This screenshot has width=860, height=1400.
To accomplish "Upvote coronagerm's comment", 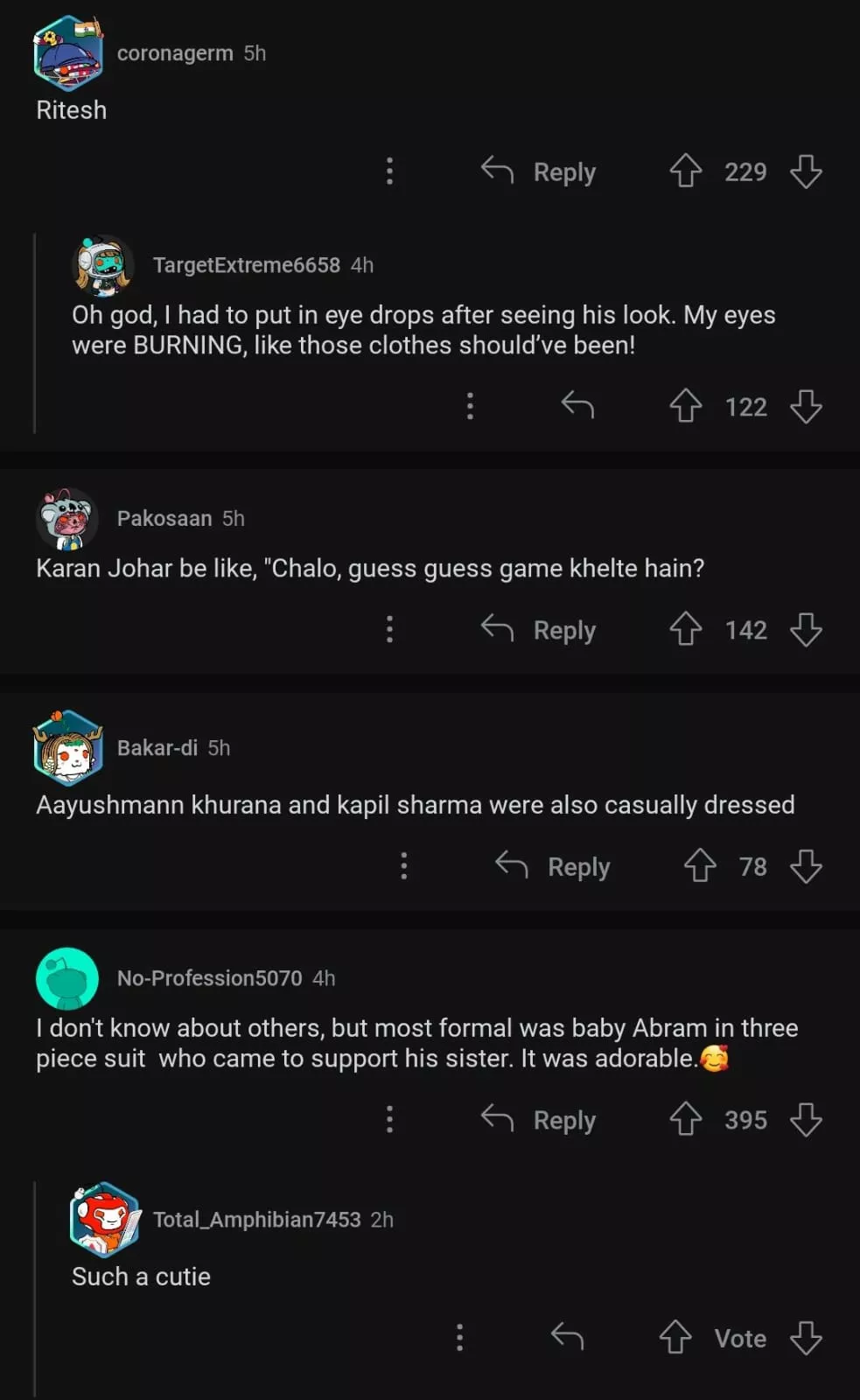I will (x=686, y=171).
